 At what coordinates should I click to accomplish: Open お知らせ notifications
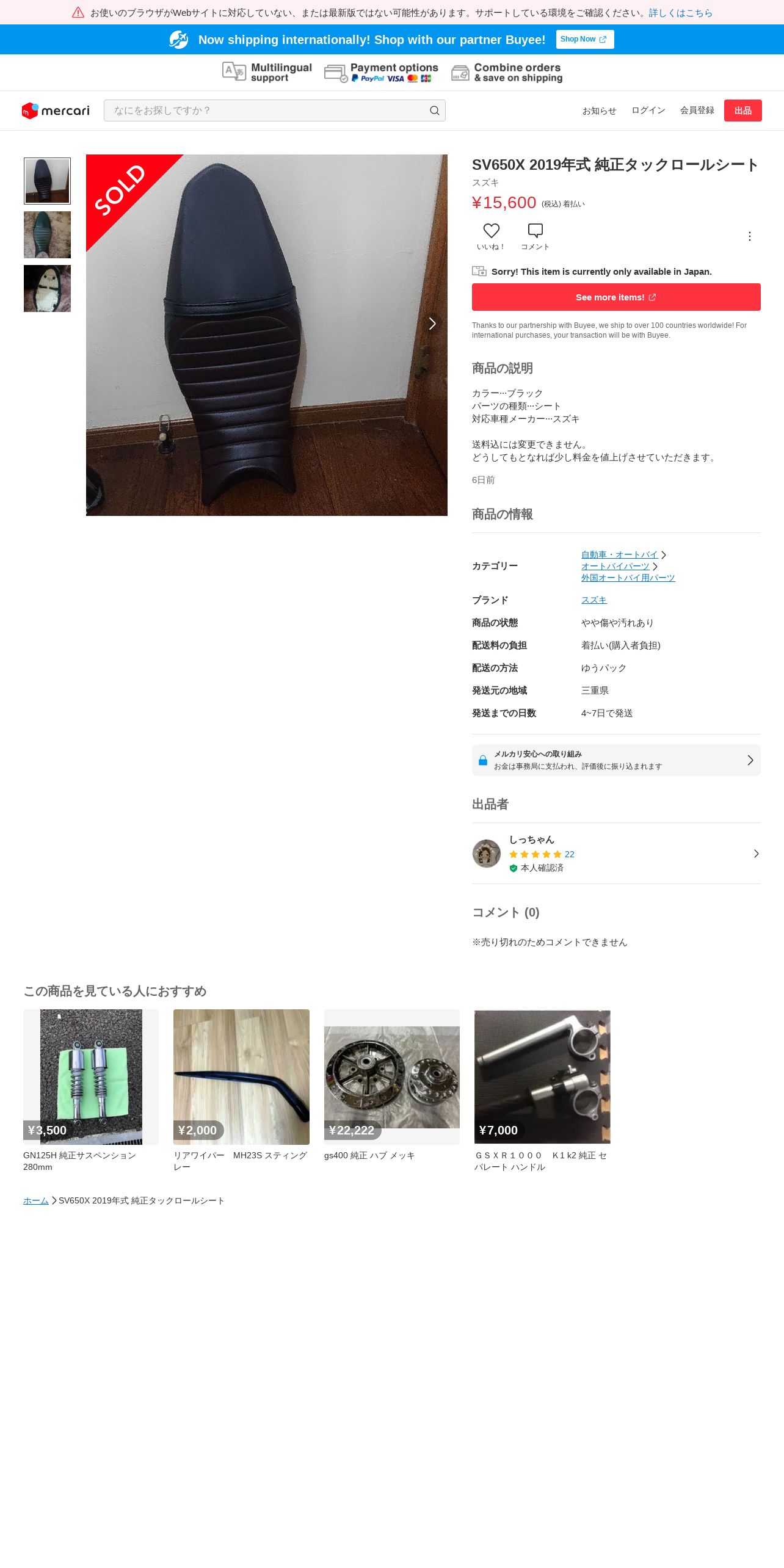599,111
